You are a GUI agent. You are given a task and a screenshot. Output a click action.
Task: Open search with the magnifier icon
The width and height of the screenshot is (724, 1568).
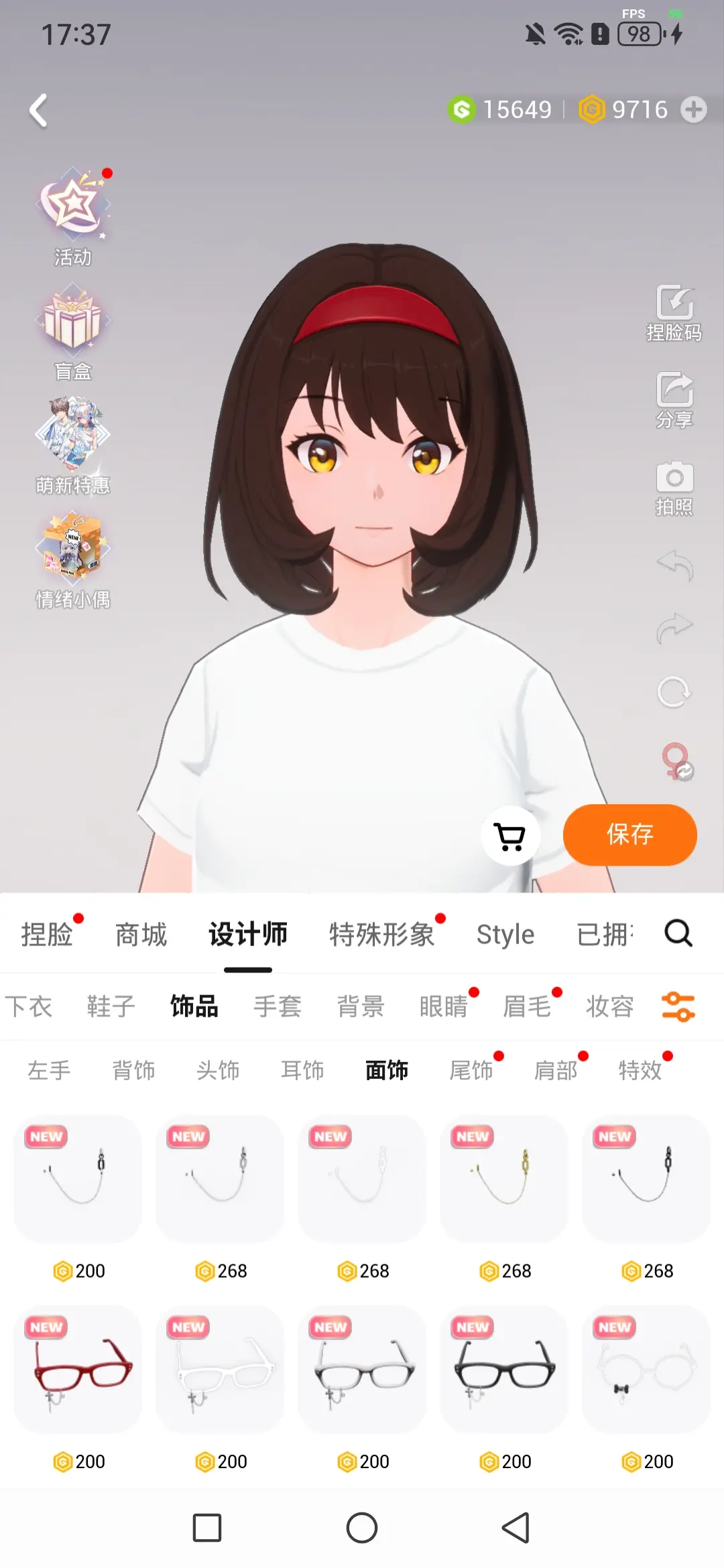[678, 933]
